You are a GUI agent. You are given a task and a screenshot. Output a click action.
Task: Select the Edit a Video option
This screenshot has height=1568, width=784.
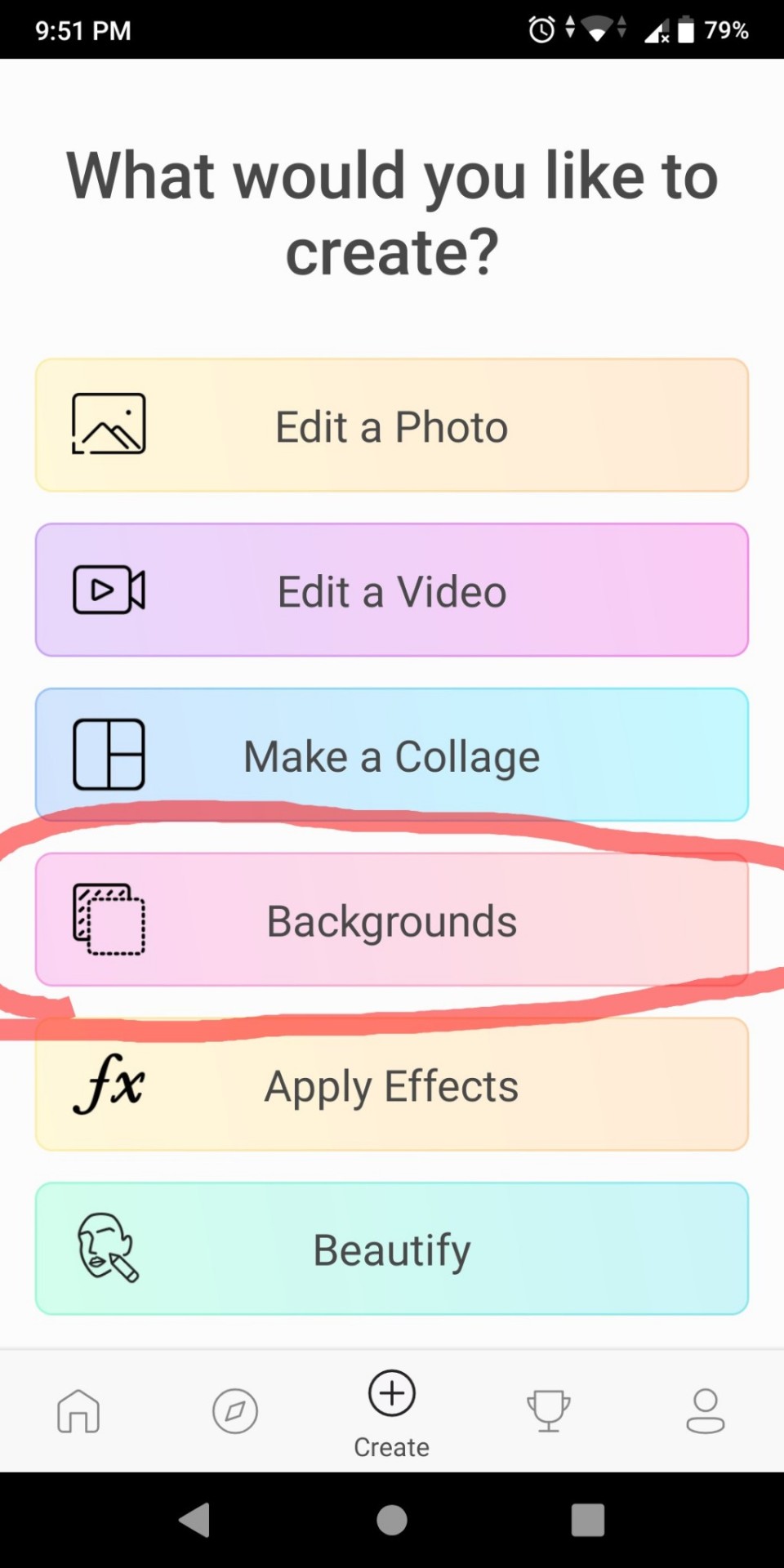[x=392, y=590]
